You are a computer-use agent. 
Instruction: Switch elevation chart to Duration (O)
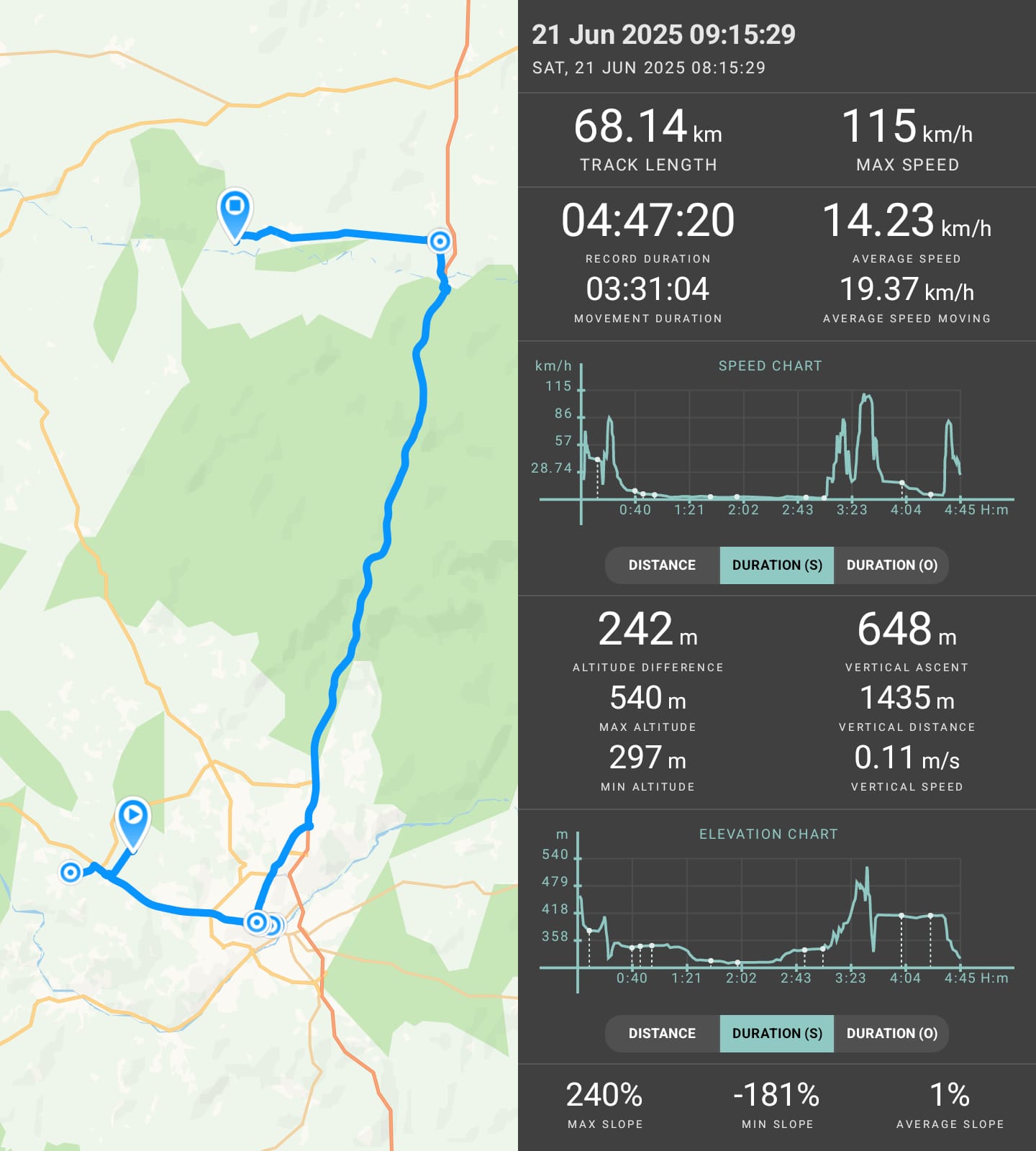(891, 1034)
